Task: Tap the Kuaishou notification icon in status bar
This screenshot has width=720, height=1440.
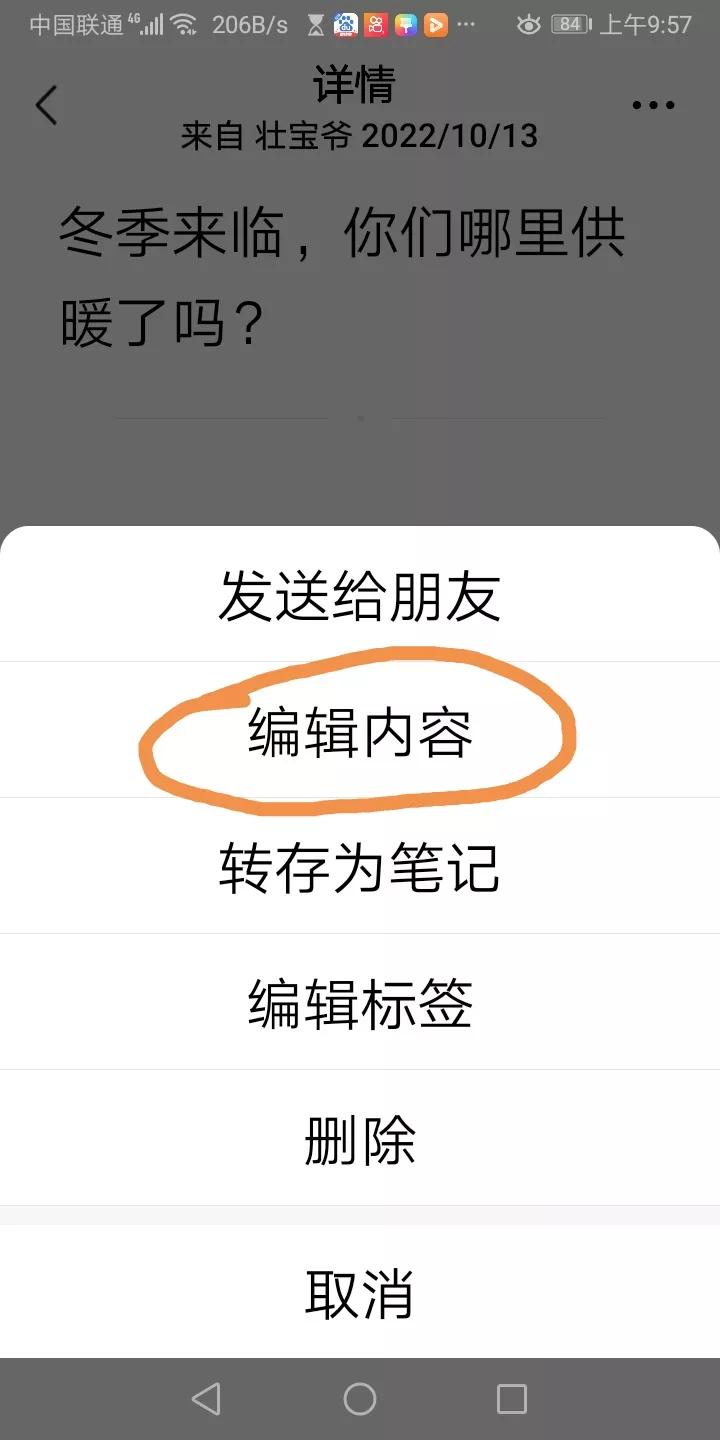Action: (x=375, y=25)
